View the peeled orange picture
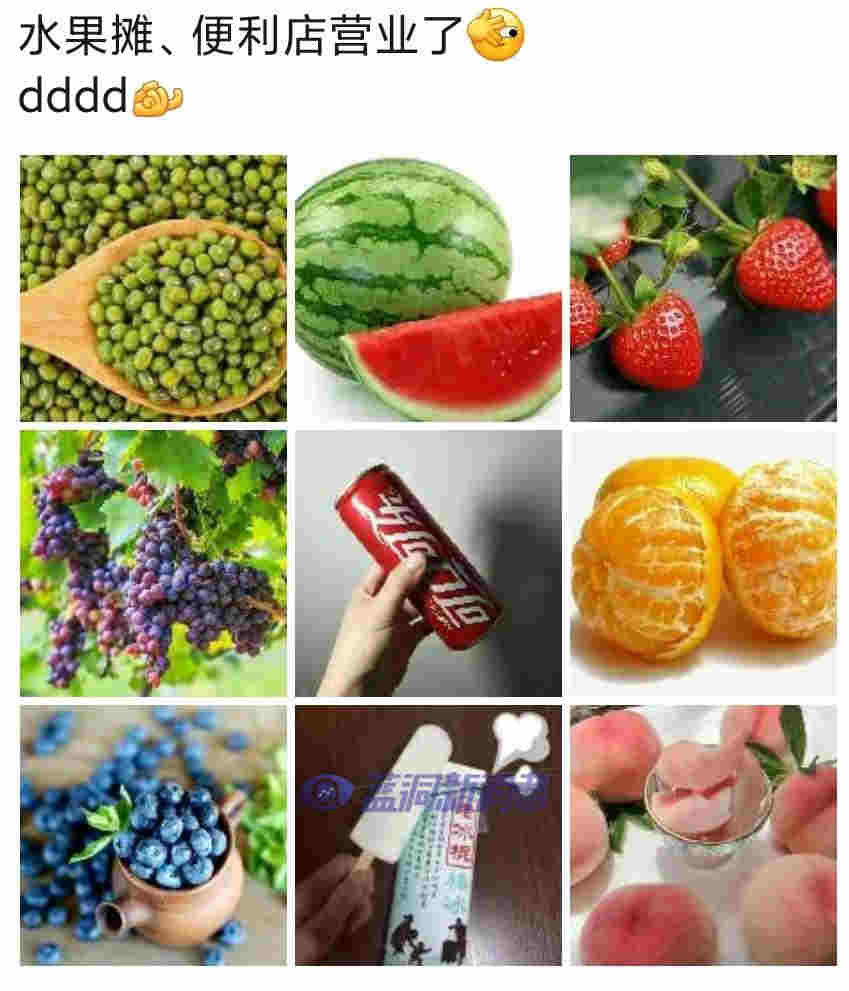 tap(703, 563)
